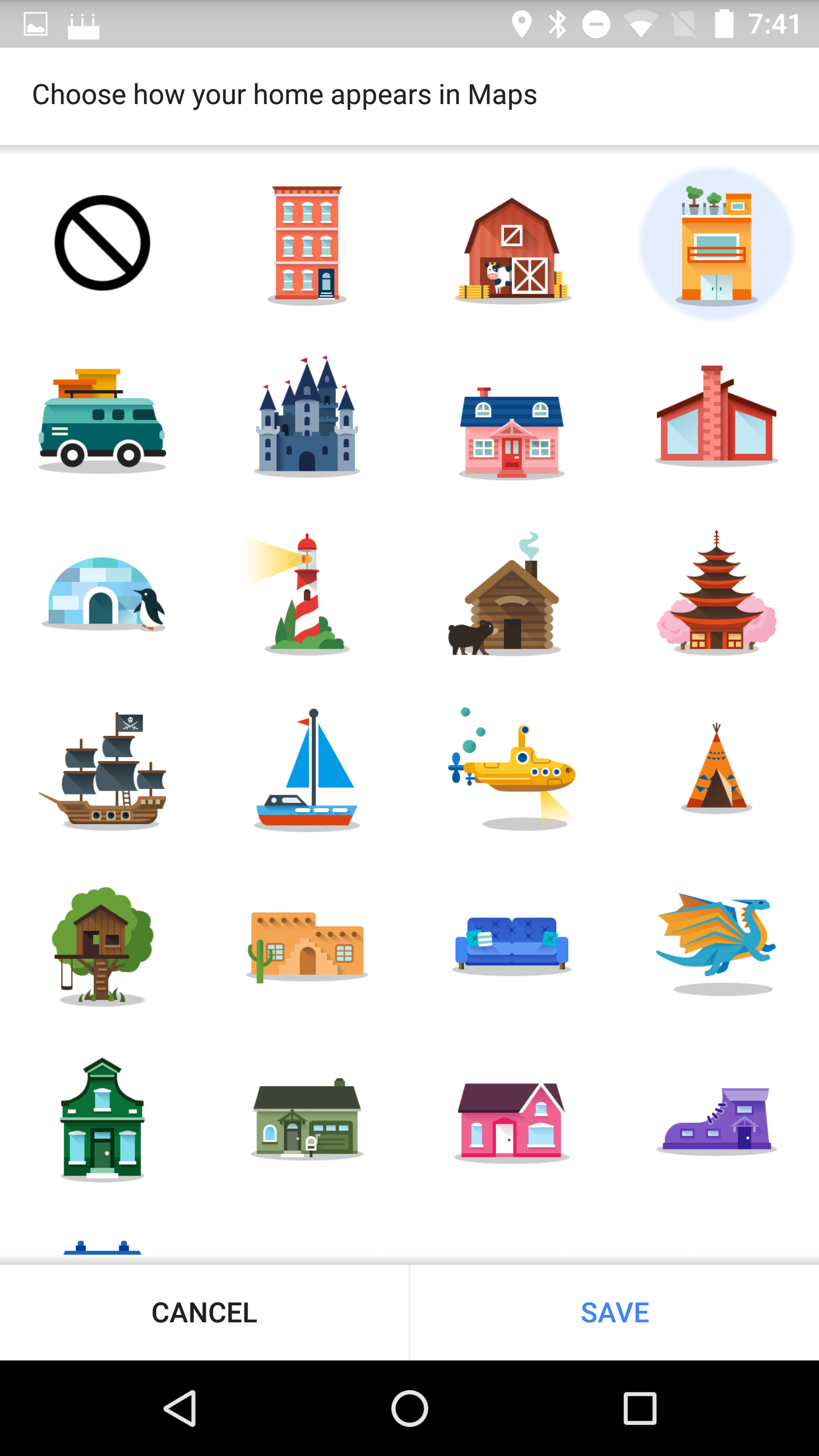Go back using the navigation bar

pos(180,1408)
